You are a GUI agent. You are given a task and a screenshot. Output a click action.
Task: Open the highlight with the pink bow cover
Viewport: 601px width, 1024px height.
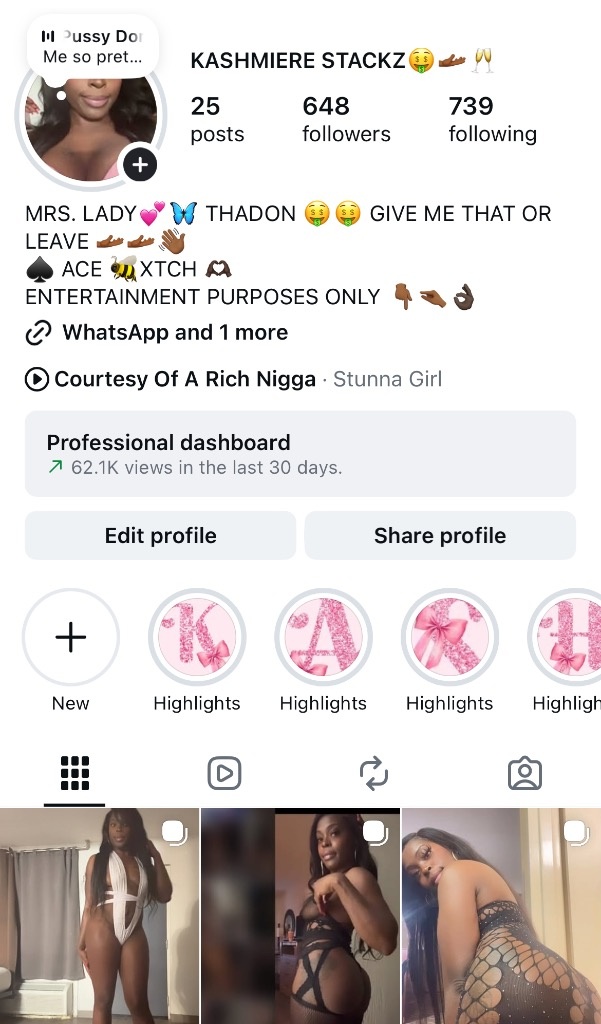[449, 637]
